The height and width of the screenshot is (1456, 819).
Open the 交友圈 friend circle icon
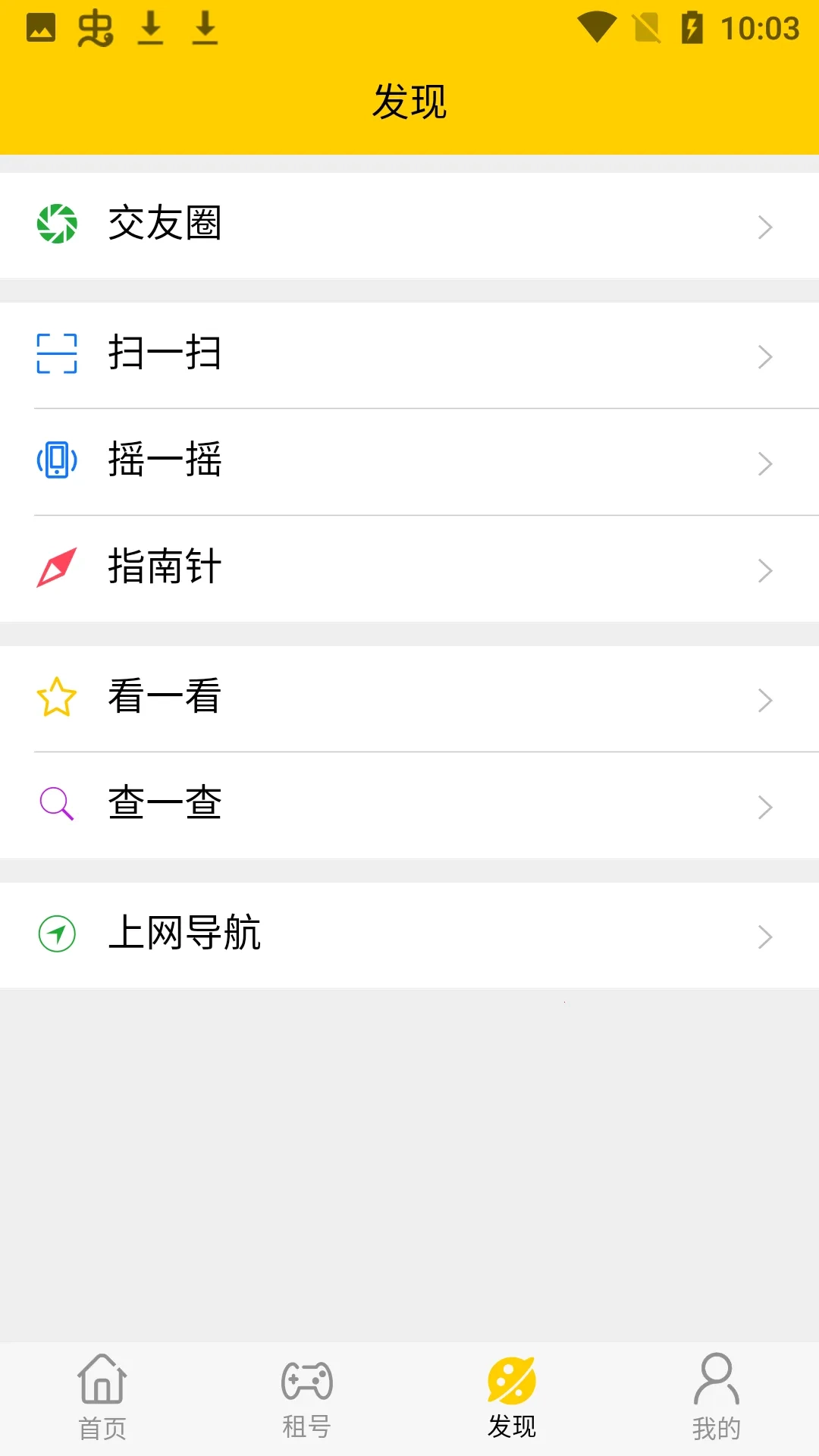point(58,224)
